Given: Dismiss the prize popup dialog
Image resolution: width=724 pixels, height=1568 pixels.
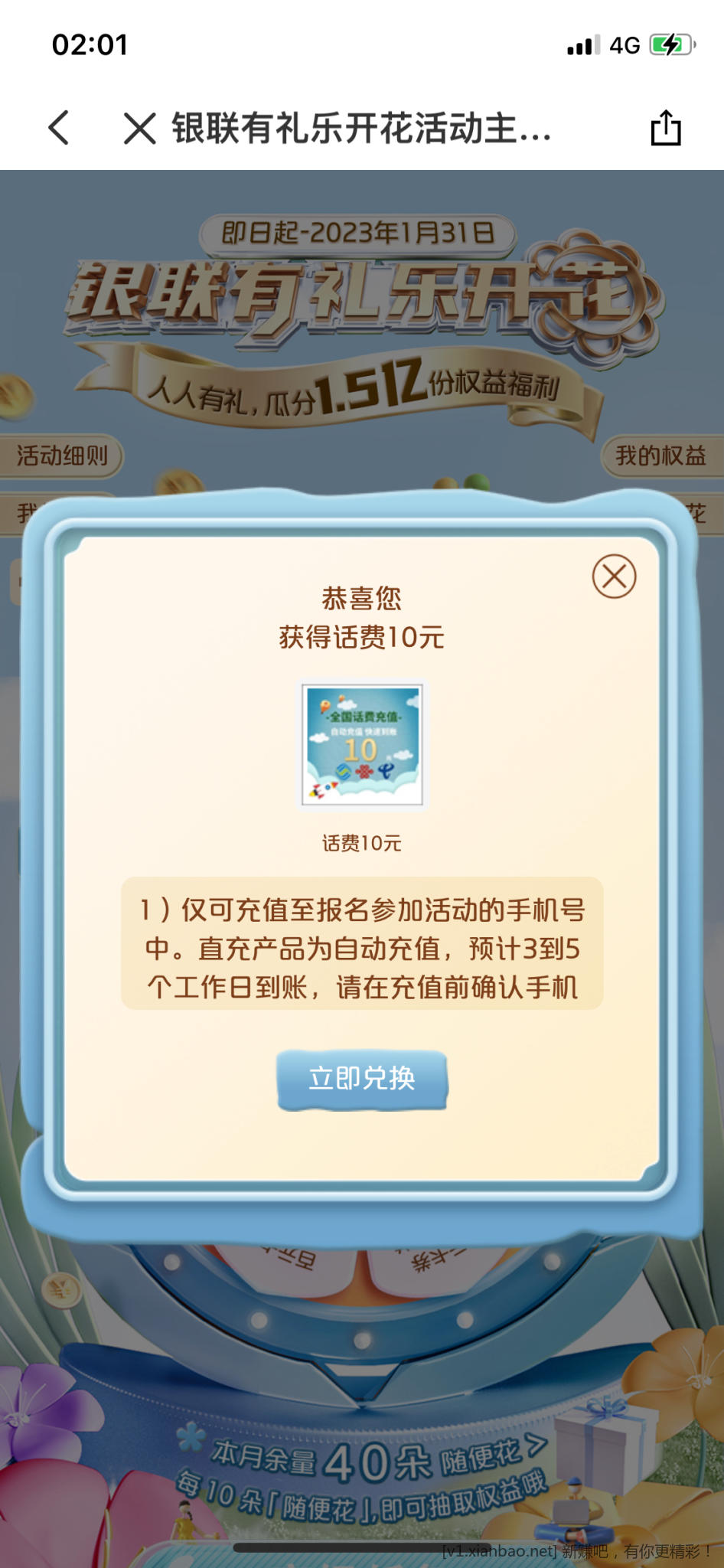Looking at the screenshot, I should pos(614,577).
